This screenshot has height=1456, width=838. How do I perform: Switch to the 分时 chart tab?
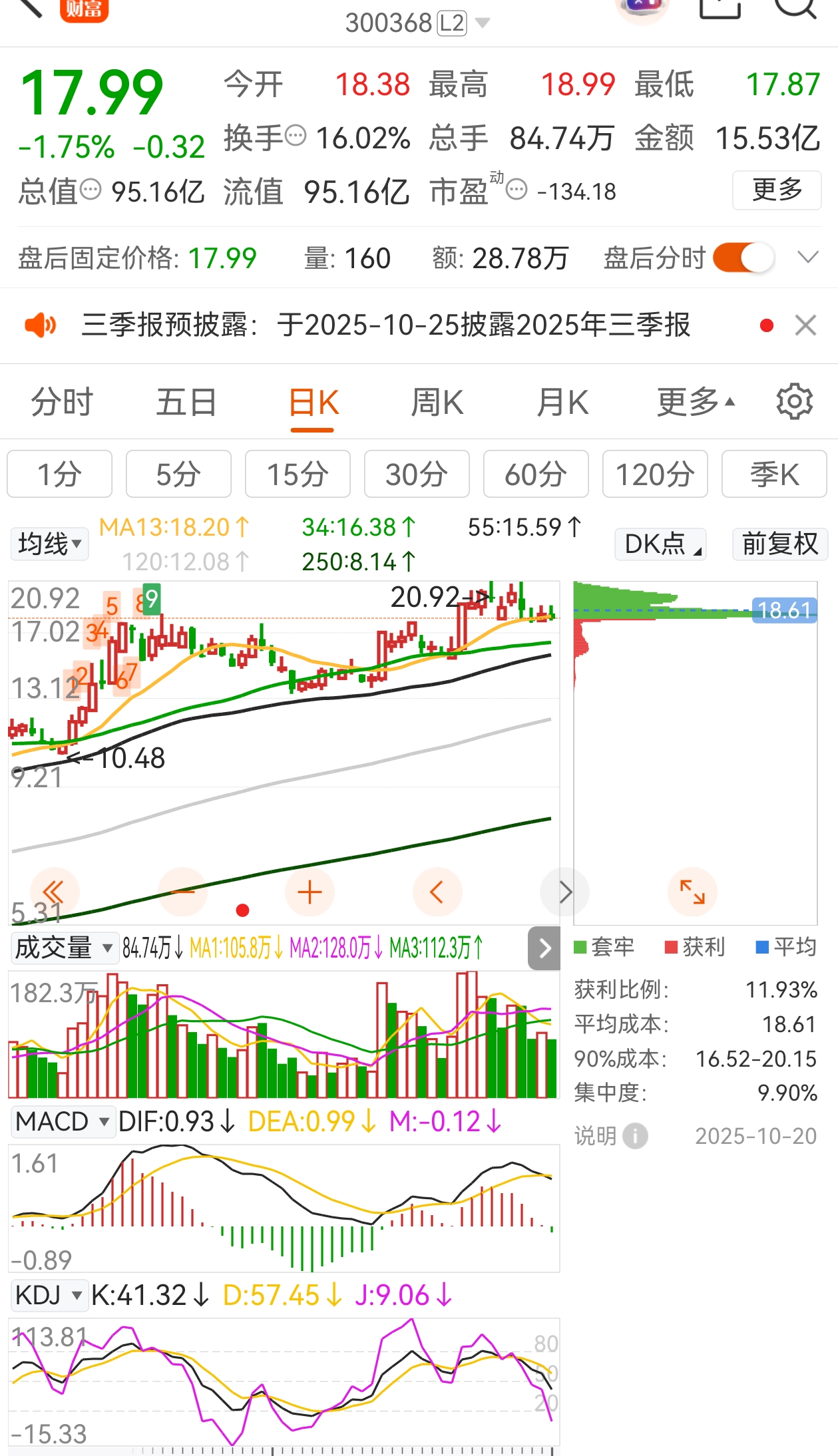(x=62, y=403)
